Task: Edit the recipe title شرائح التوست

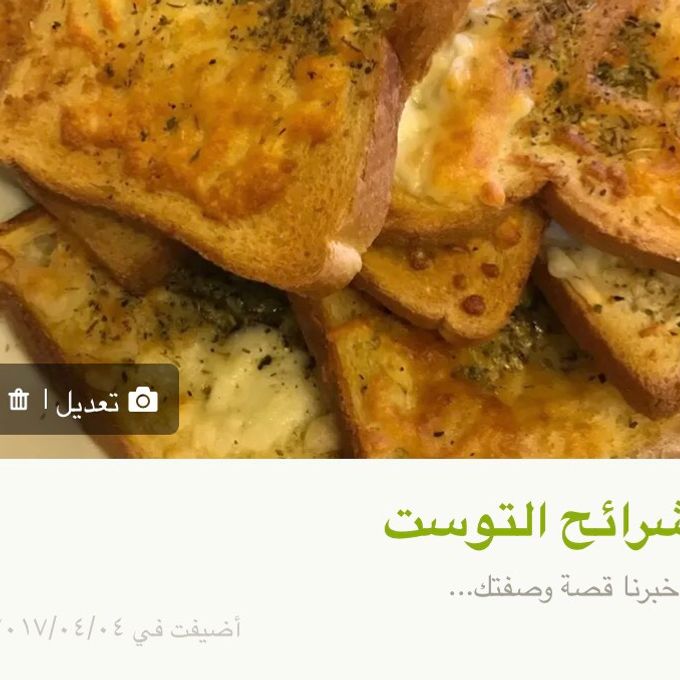Action: (x=531, y=522)
